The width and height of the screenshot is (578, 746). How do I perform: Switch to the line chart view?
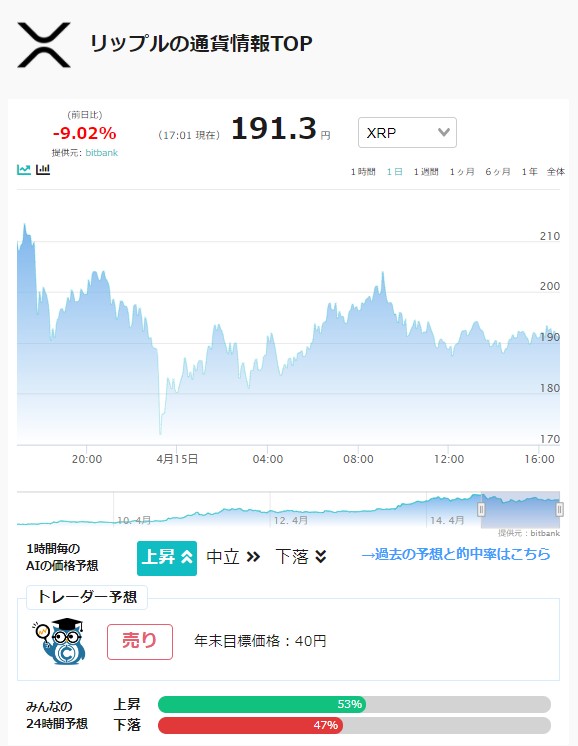tap(24, 169)
